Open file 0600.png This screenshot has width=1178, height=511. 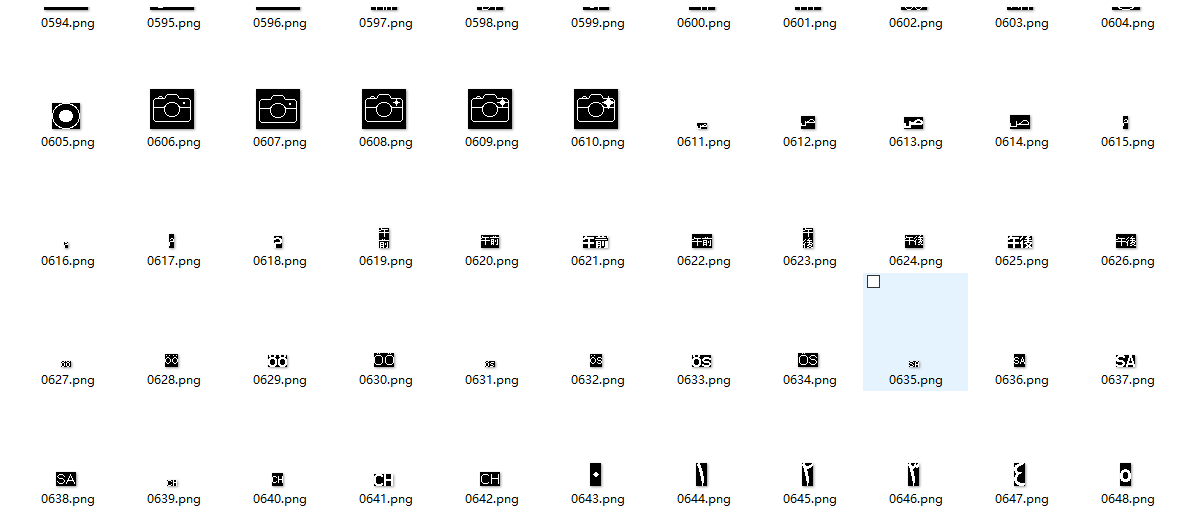click(x=703, y=22)
